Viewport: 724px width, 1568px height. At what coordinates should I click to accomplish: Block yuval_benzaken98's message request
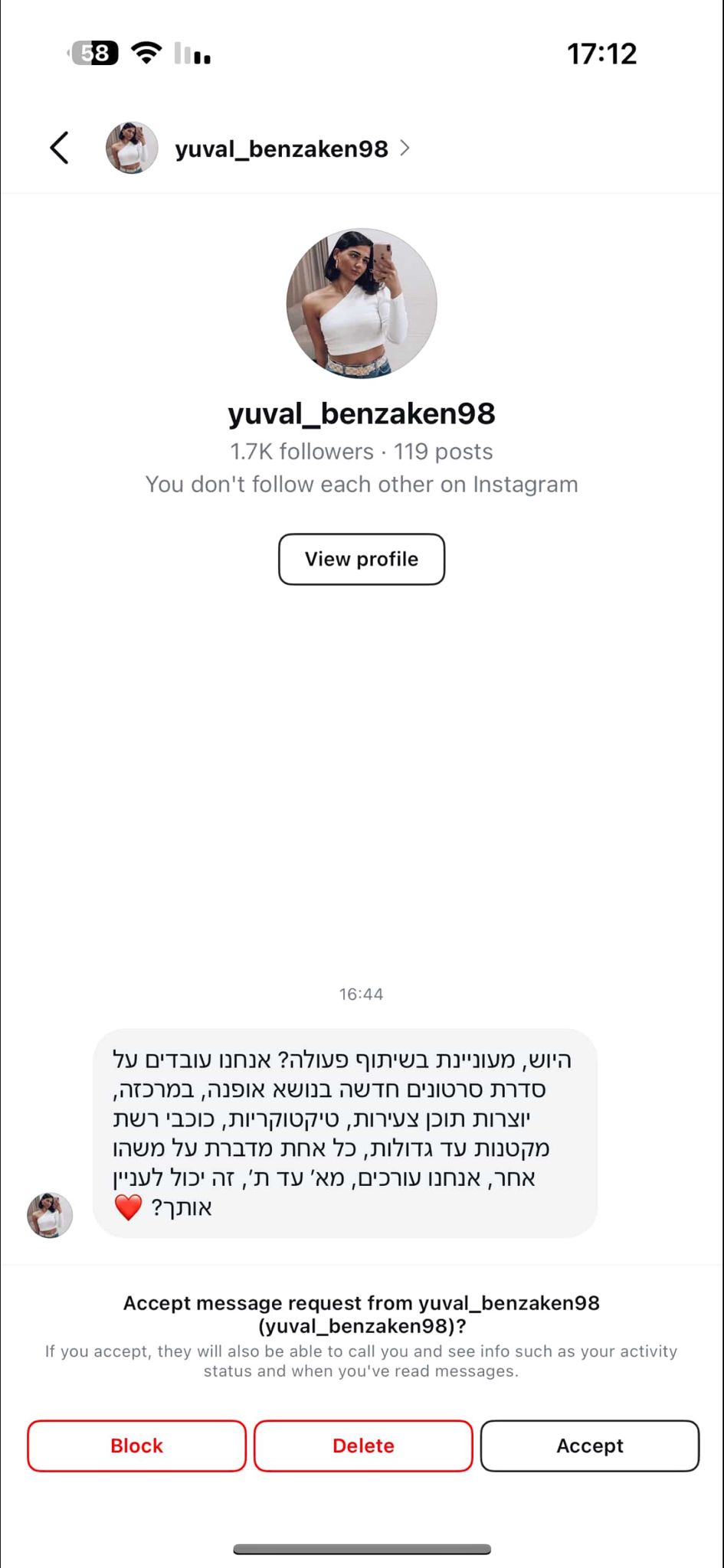point(136,1445)
